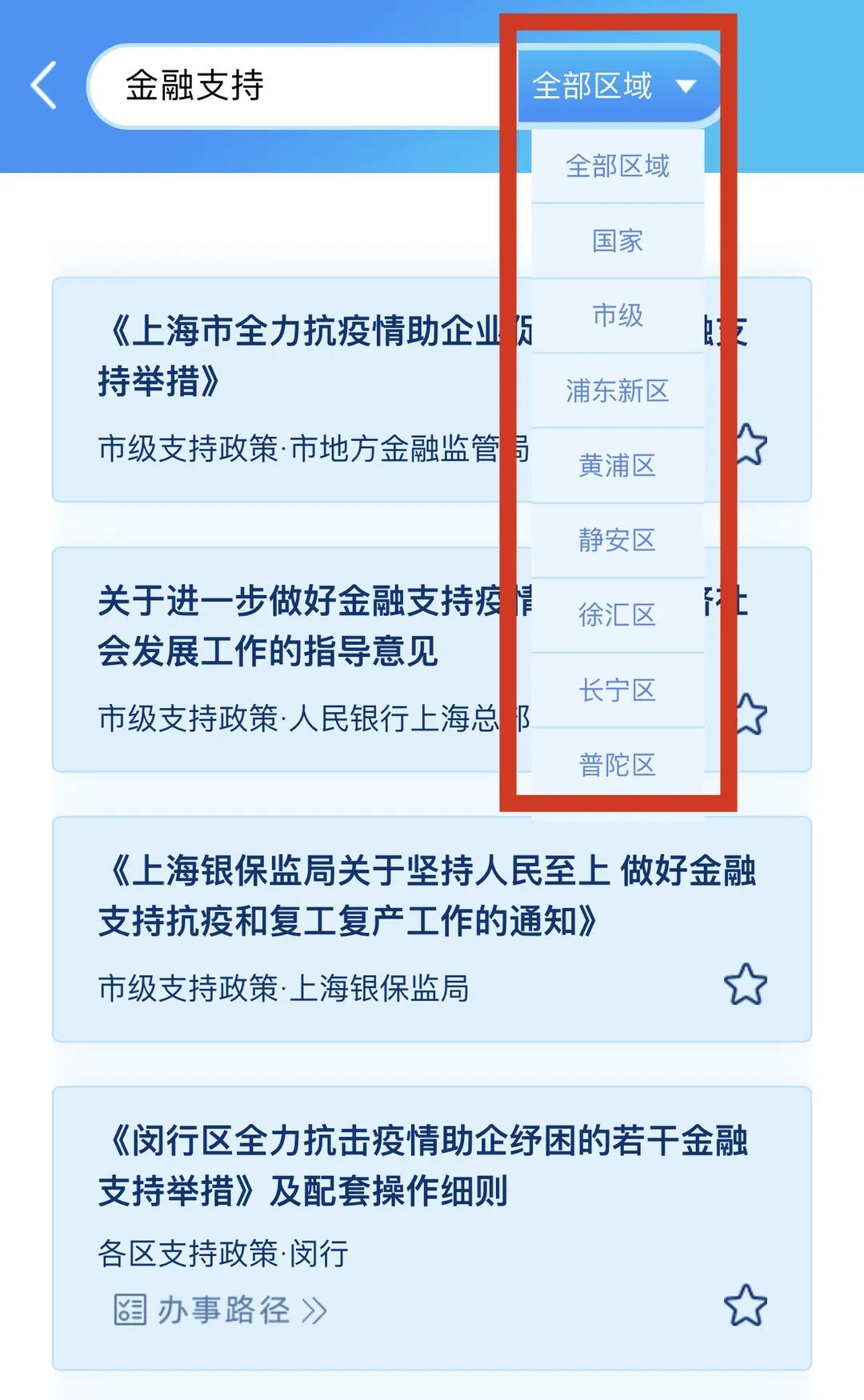Go back using the arrow
The width and height of the screenshot is (864, 1400).
44,85
